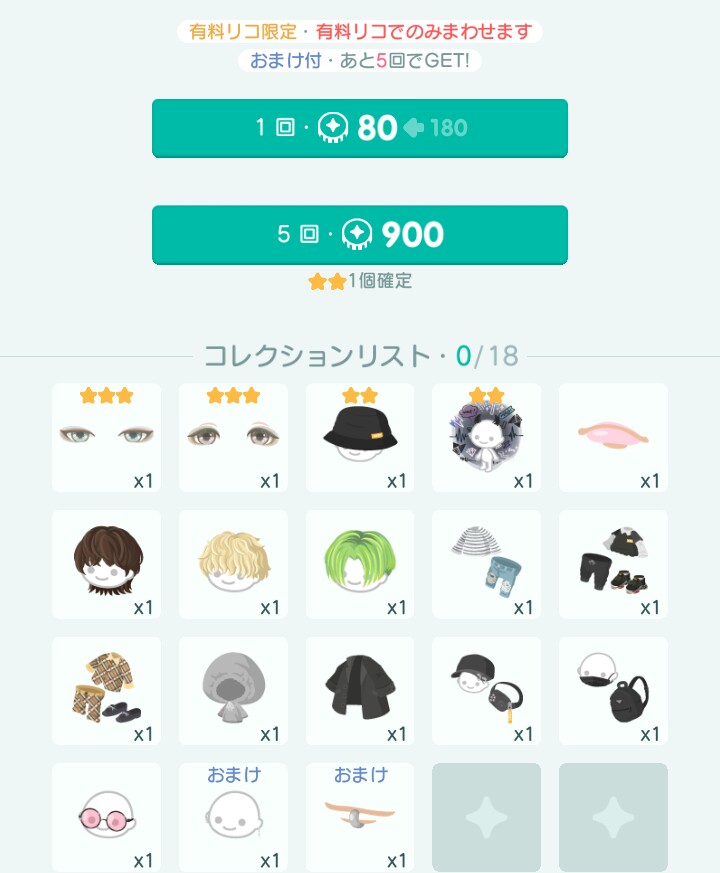Open the brown hair item
720x873 pixels.
106,564
